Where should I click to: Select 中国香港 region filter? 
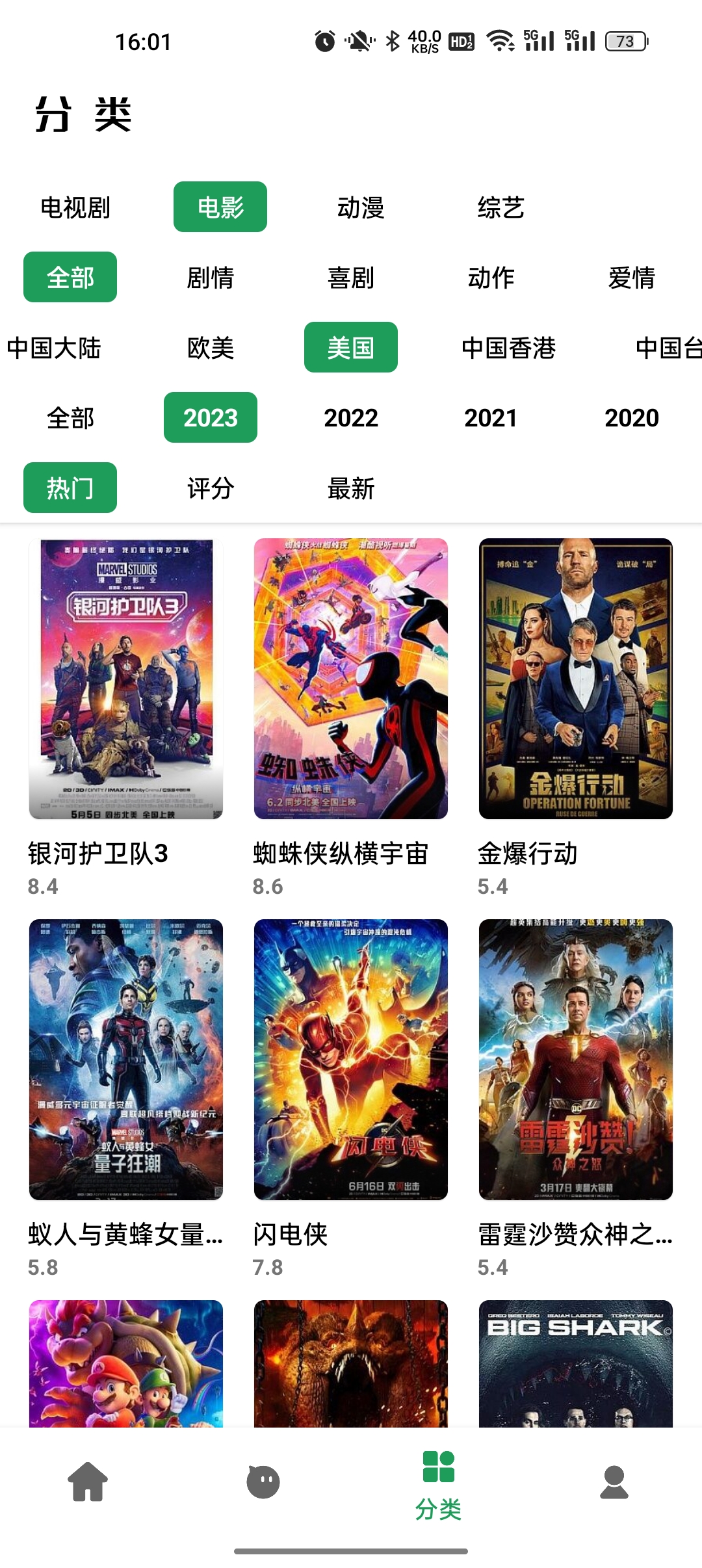point(509,348)
